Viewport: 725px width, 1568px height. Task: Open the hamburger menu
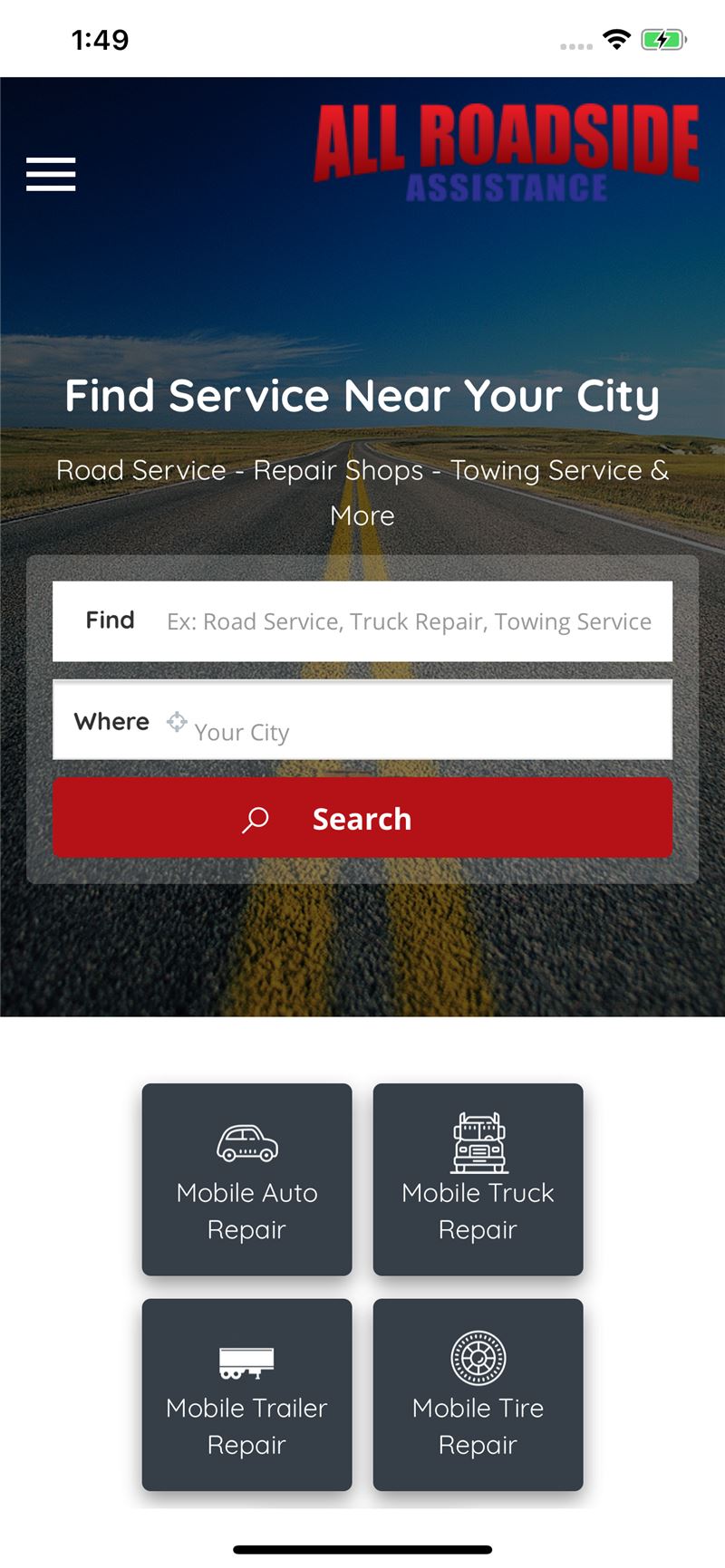point(51,174)
